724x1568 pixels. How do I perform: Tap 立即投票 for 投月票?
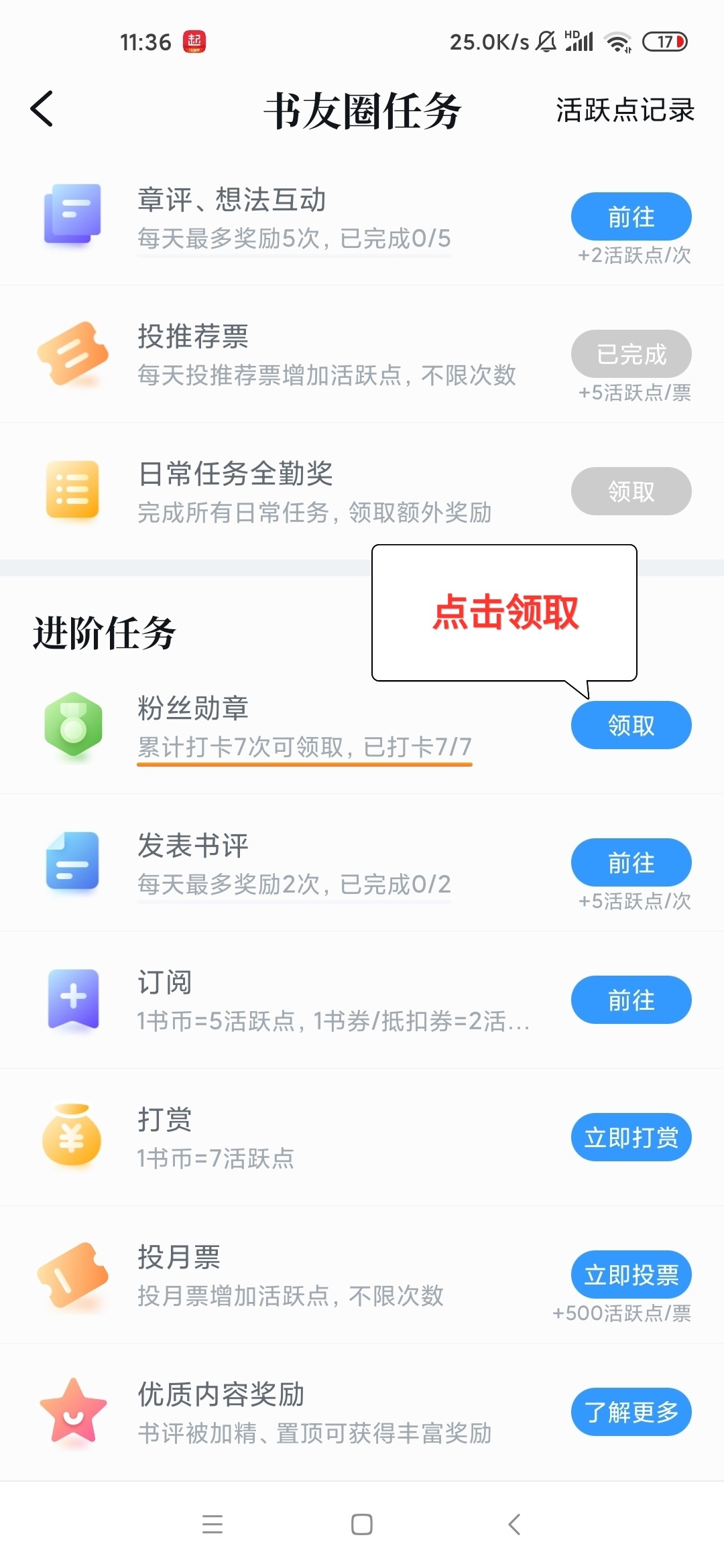[631, 1275]
